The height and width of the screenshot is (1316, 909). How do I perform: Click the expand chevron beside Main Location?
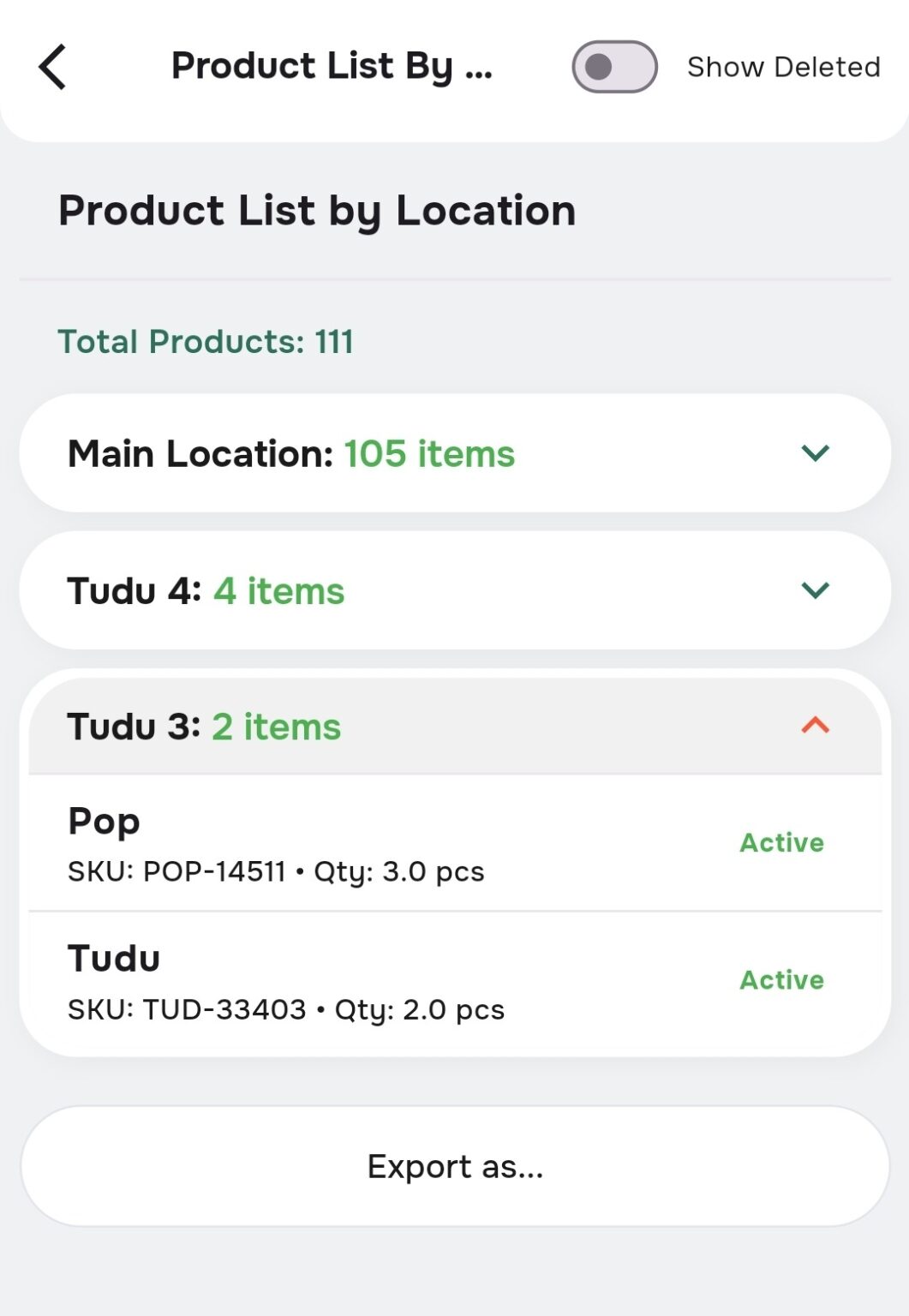click(813, 454)
